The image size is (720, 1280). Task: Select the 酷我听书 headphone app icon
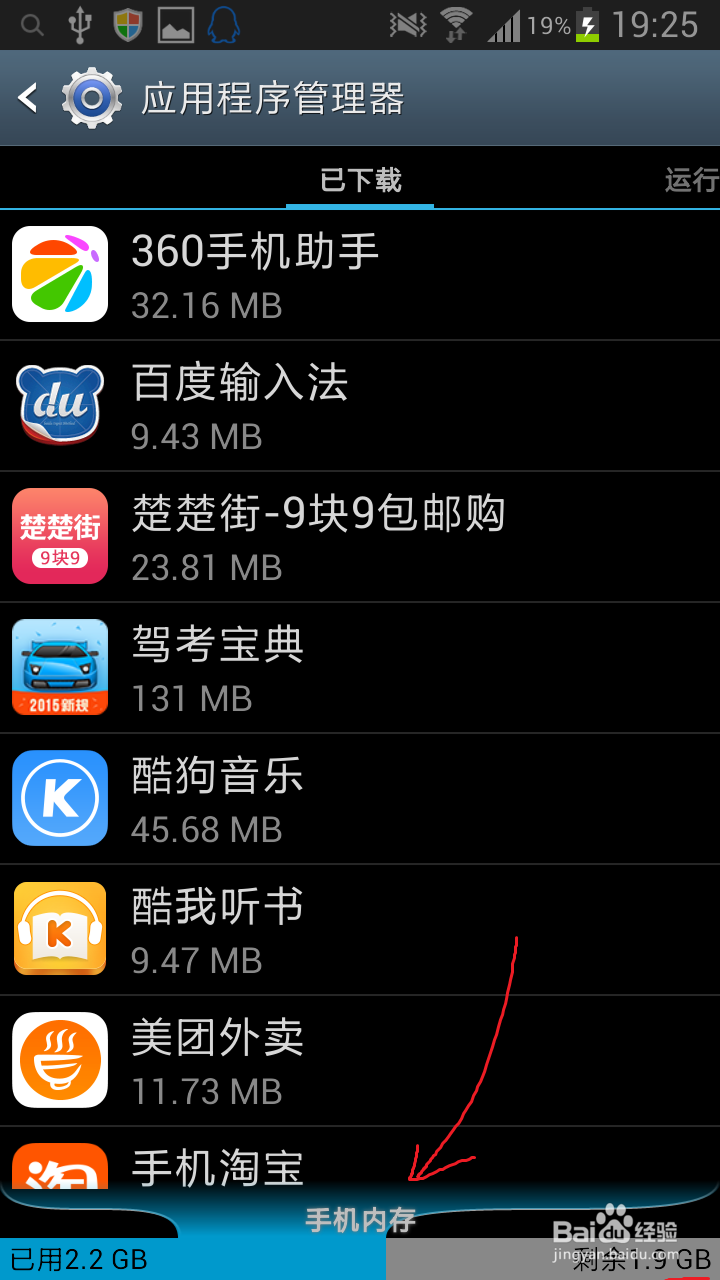(x=58, y=929)
